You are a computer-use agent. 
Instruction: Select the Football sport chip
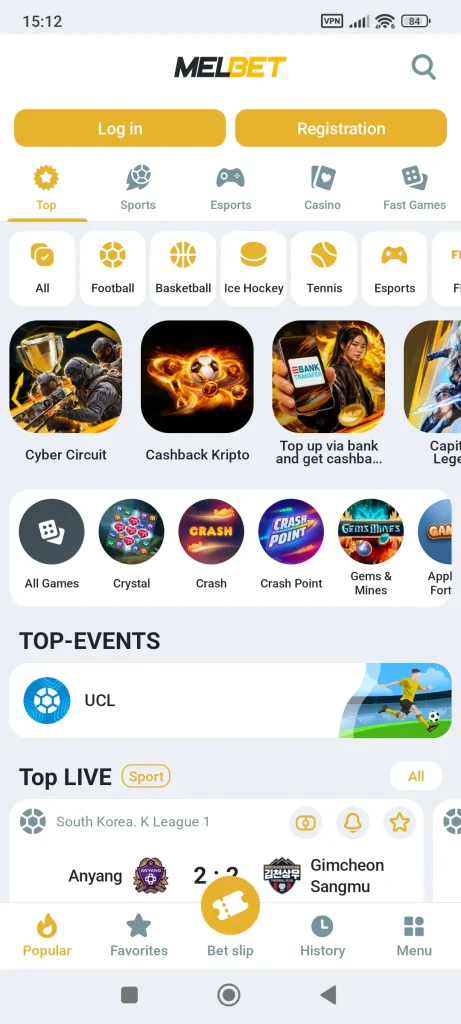pyautogui.click(x=113, y=268)
